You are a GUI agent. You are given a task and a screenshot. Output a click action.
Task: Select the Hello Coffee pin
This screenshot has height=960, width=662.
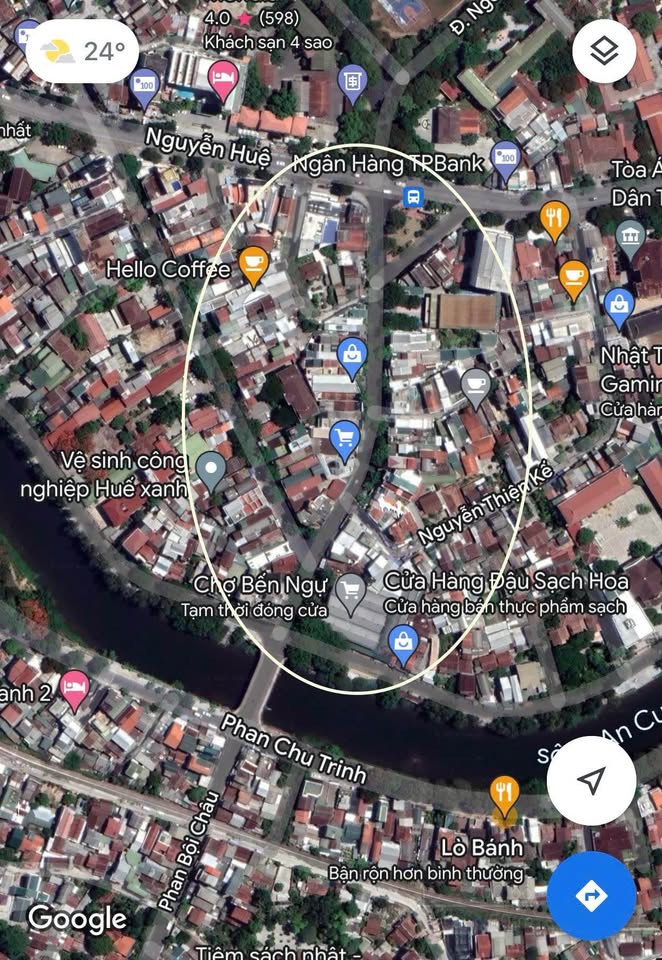tap(254, 265)
